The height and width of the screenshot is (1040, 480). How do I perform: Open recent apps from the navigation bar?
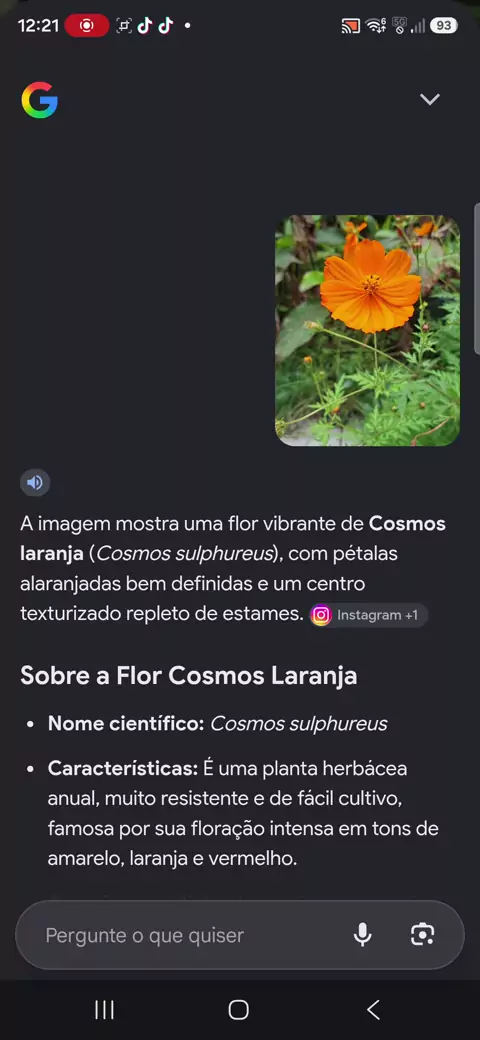(105, 1010)
